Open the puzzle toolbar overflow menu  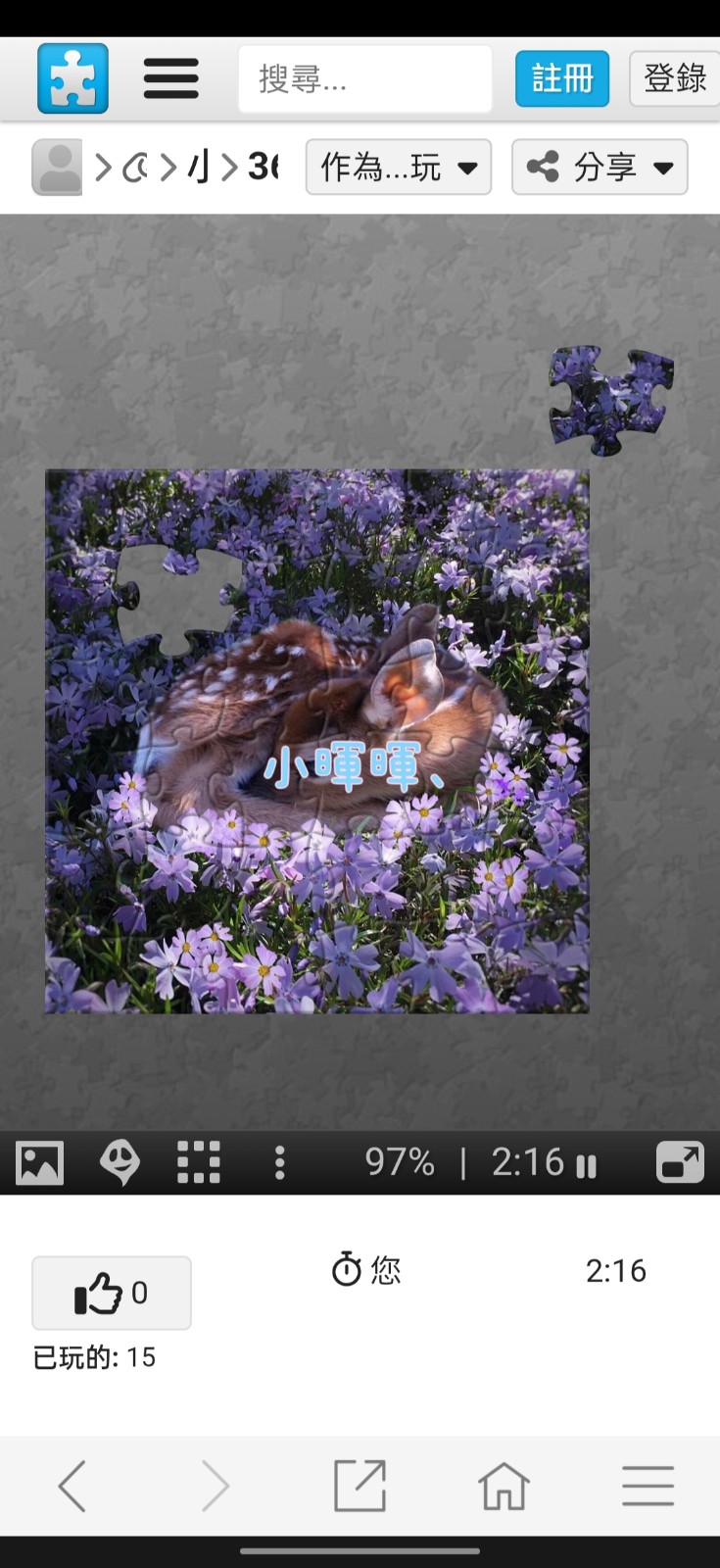tap(280, 1163)
